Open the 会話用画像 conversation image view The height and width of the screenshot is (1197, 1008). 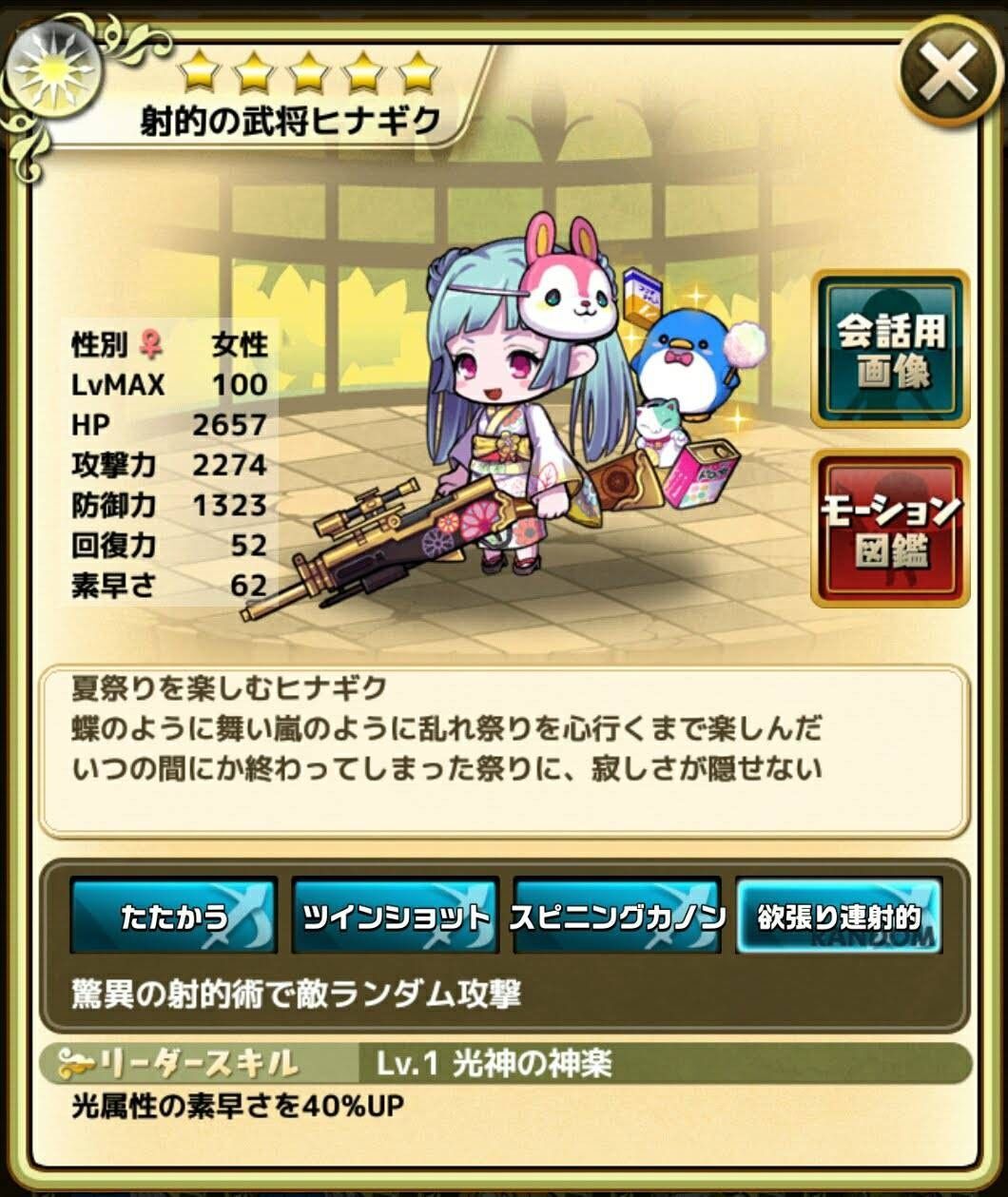889,349
